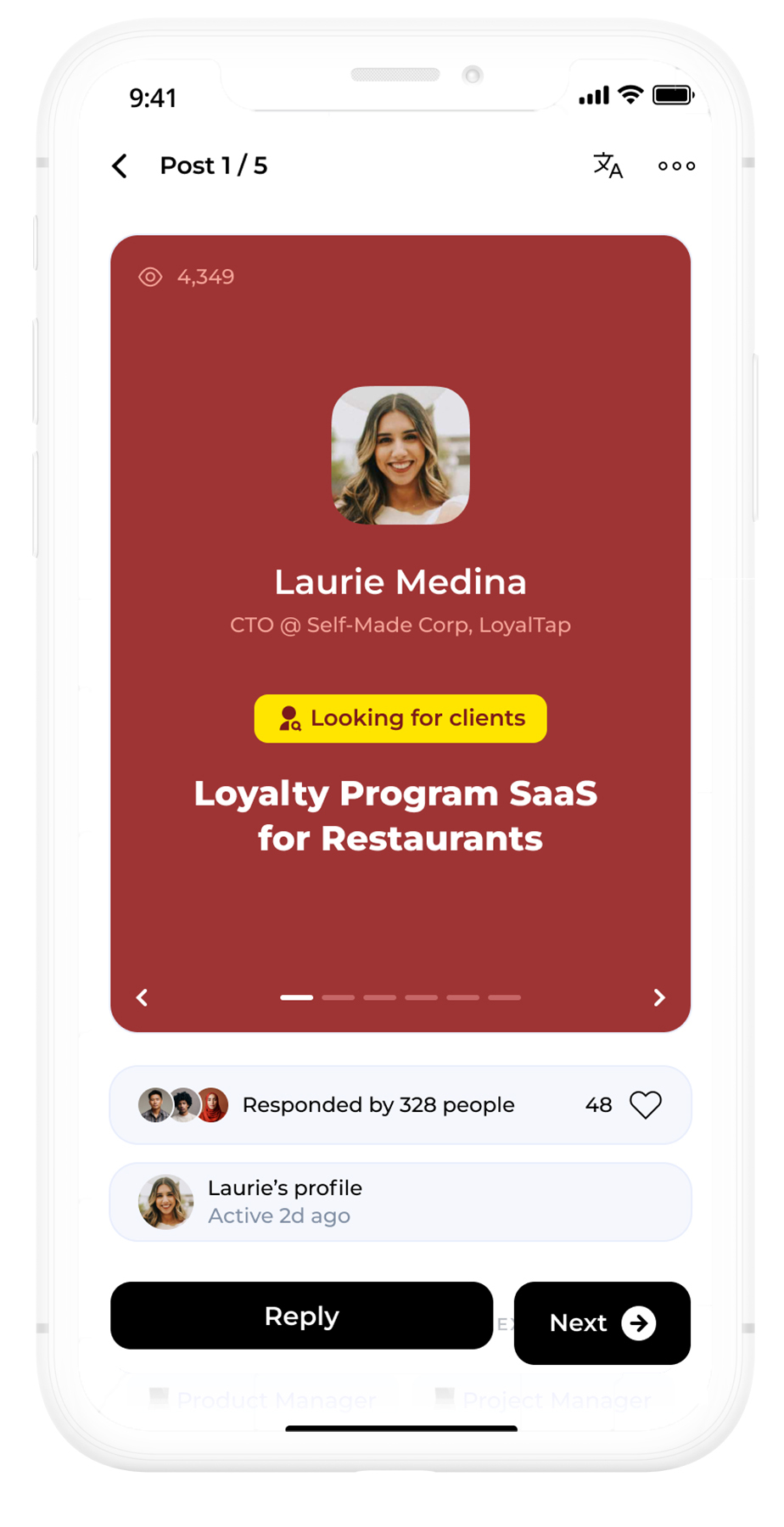Open the three-dot overflow menu

pos(676,166)
